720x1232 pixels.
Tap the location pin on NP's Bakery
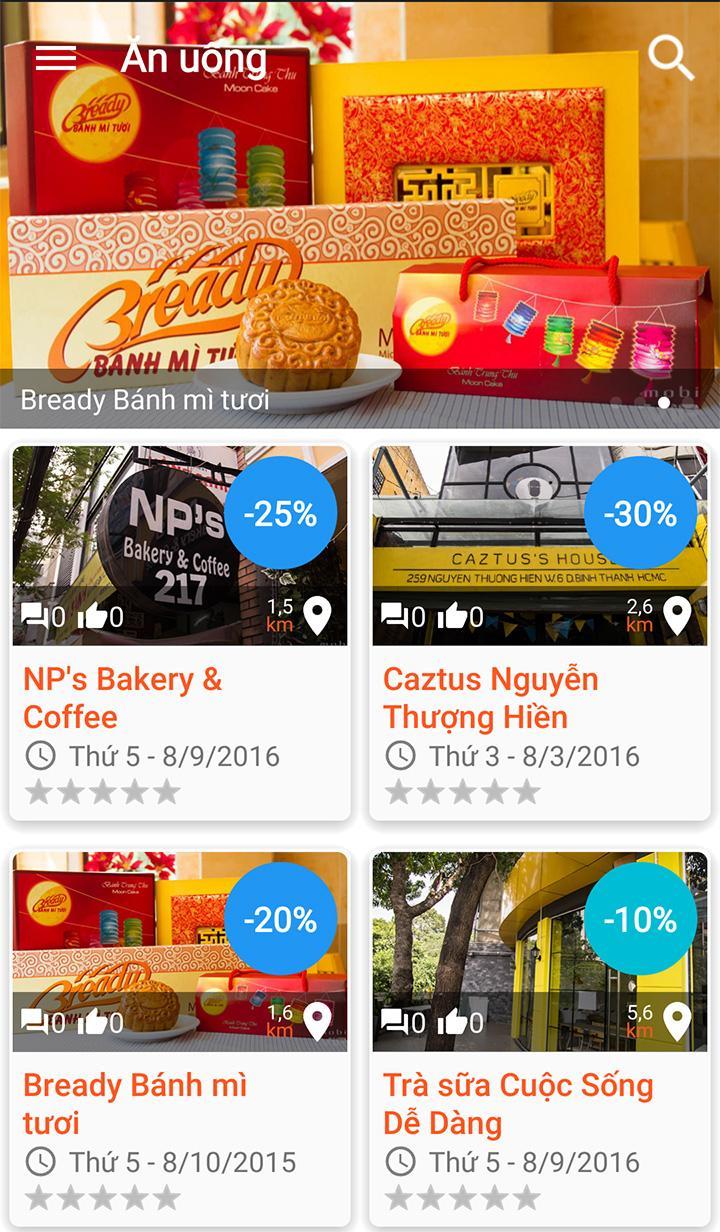pos(317,616)
